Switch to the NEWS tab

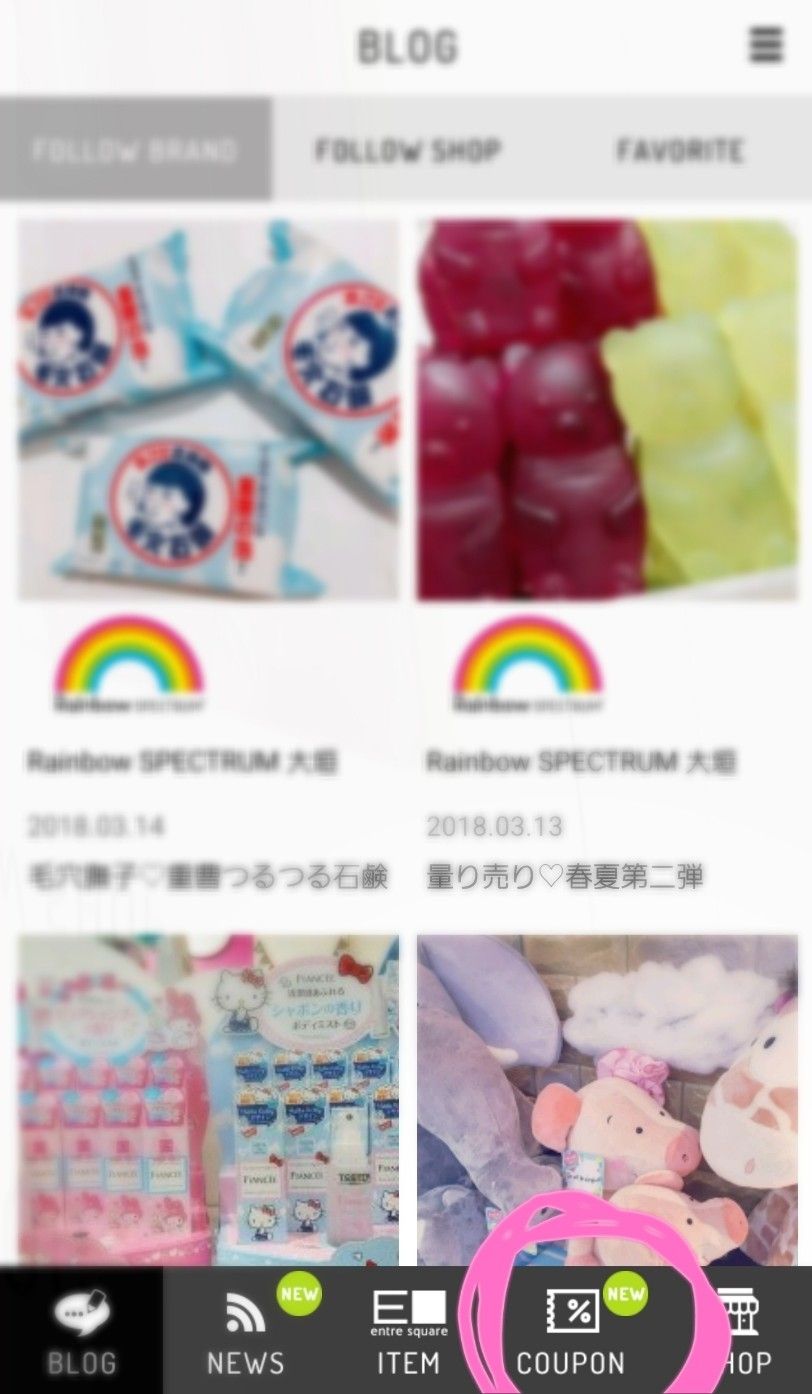[x=245, y=1332]
